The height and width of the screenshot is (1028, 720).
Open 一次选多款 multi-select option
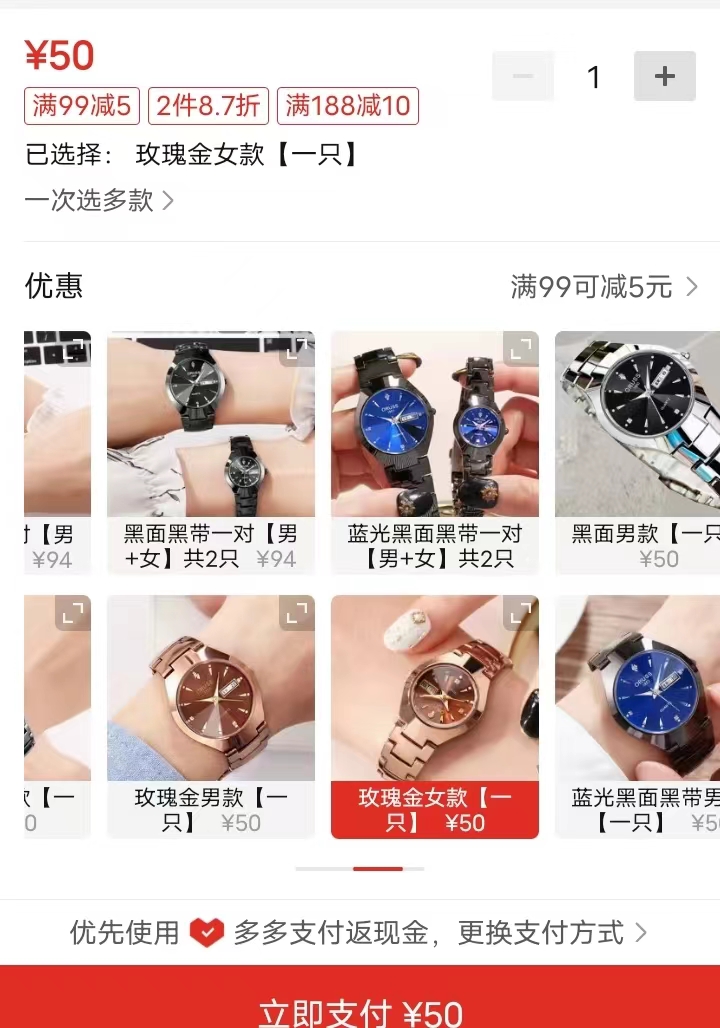(99, 200)
